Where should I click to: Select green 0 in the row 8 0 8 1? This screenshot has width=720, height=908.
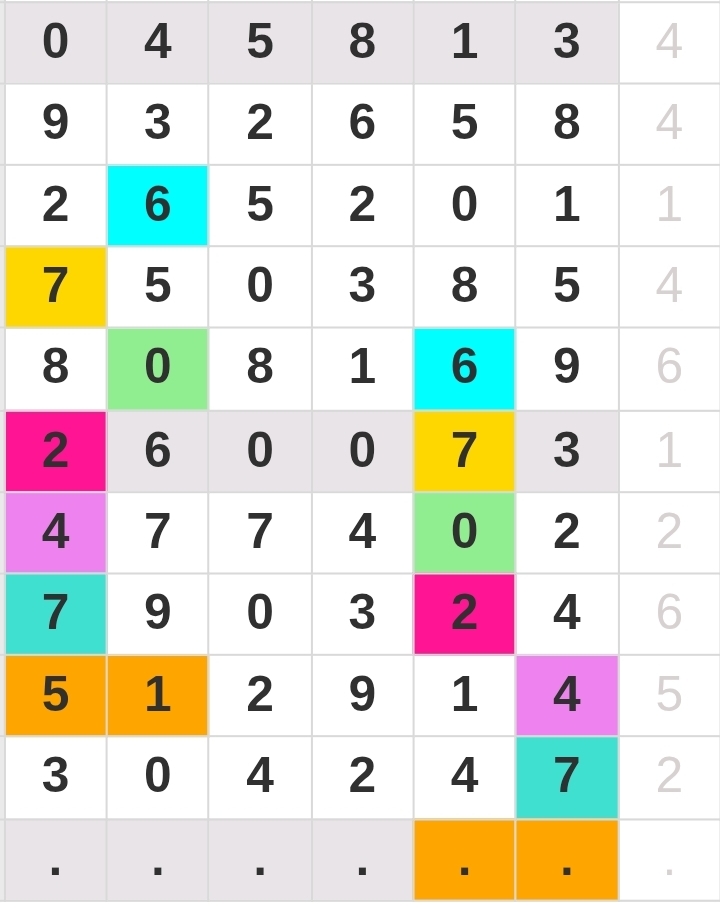click(157, 368)
